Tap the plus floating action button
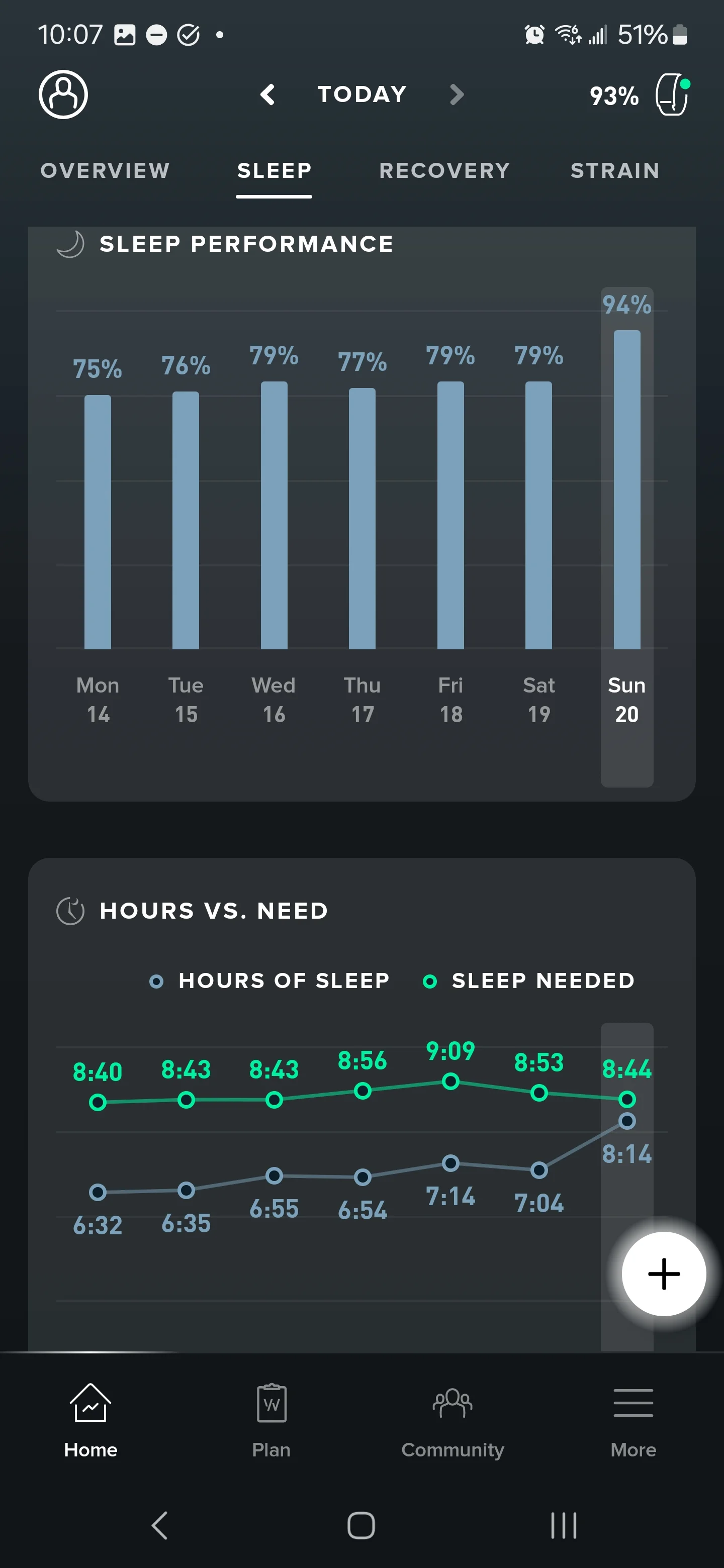This screenshot has height=1568, width=724. coord(664,1274)
